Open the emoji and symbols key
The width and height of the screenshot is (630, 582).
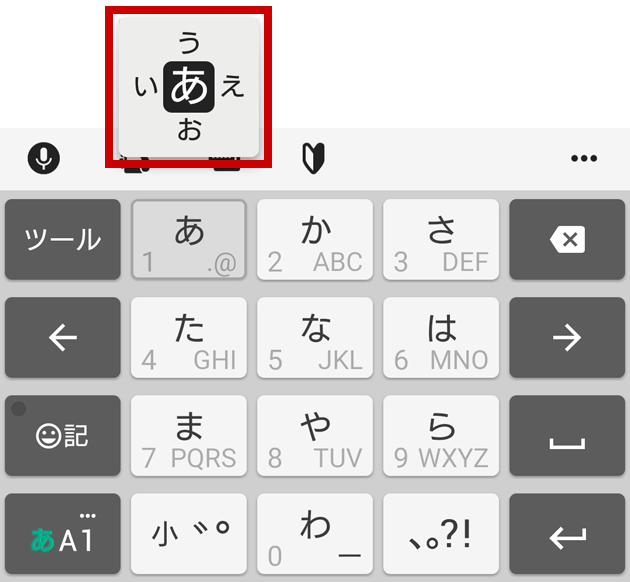pyautogui.click(x=62, y=436)
